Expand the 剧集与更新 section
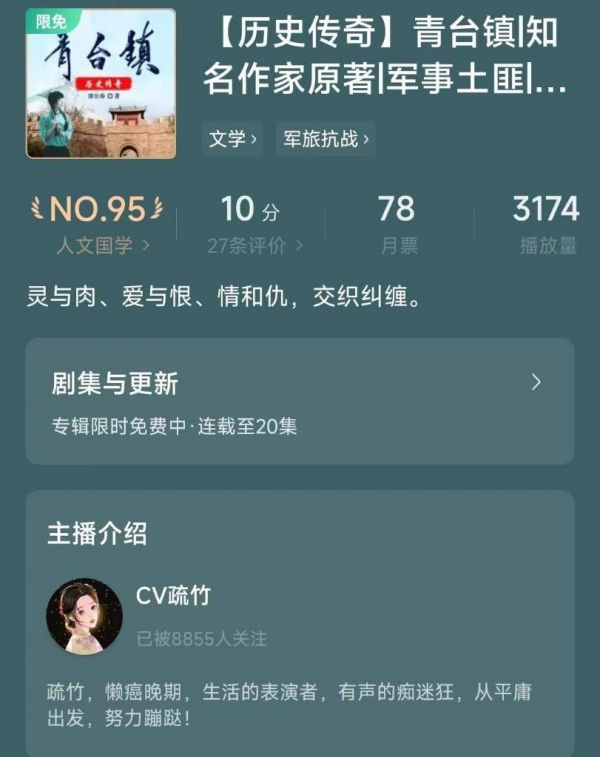Screen dimensions: 600x757 [x=300, y=401]
